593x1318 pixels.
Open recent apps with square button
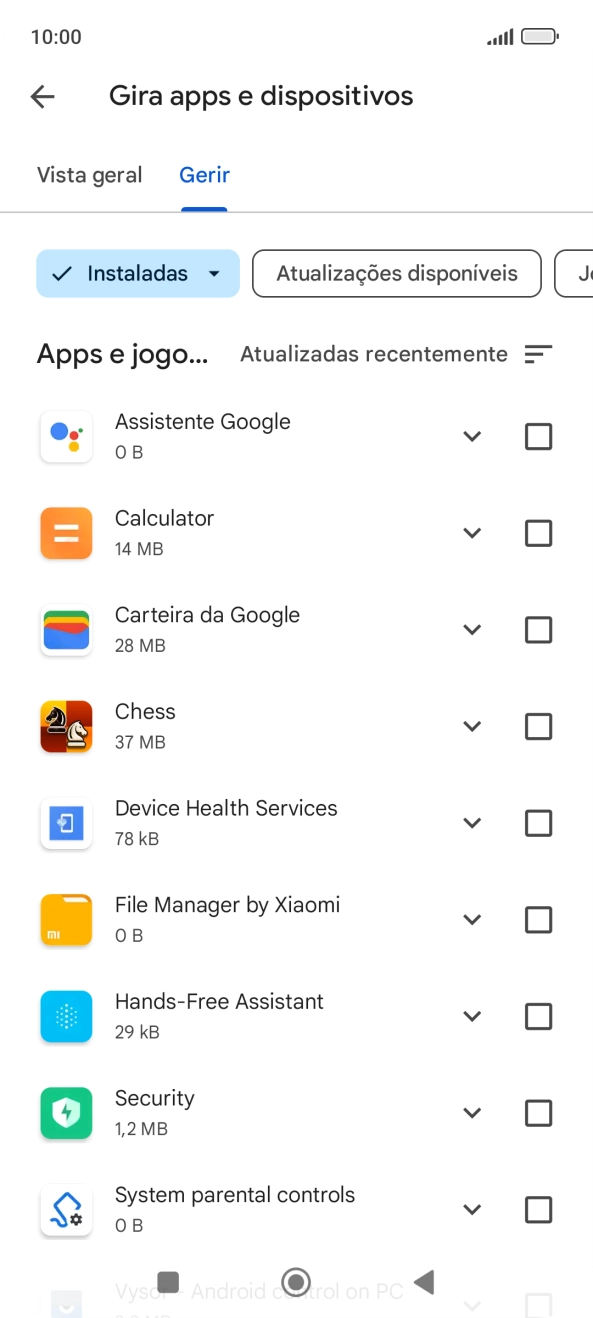[x=168, y=1282]
